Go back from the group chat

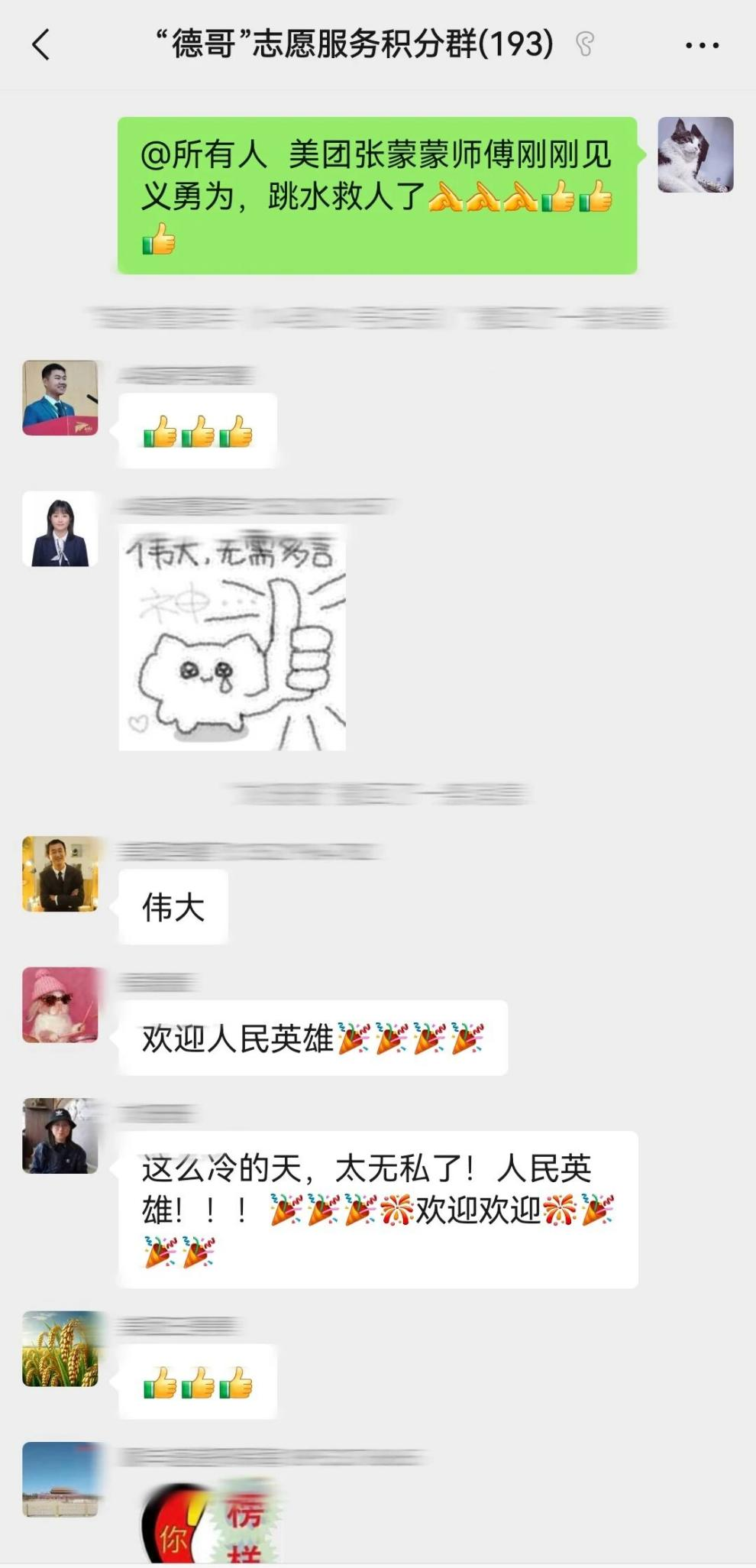(x=41, y=44)
